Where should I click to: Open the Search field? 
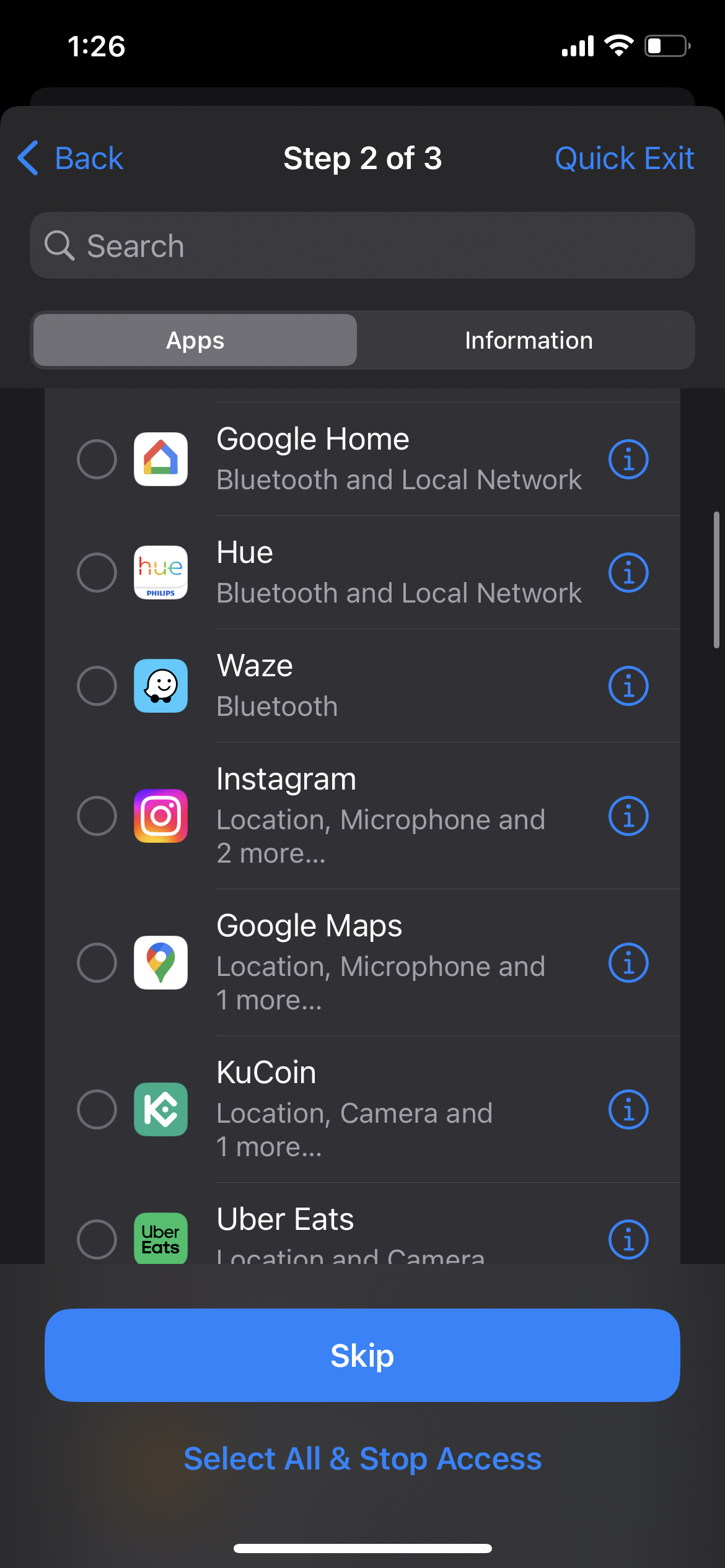(362, 246)
